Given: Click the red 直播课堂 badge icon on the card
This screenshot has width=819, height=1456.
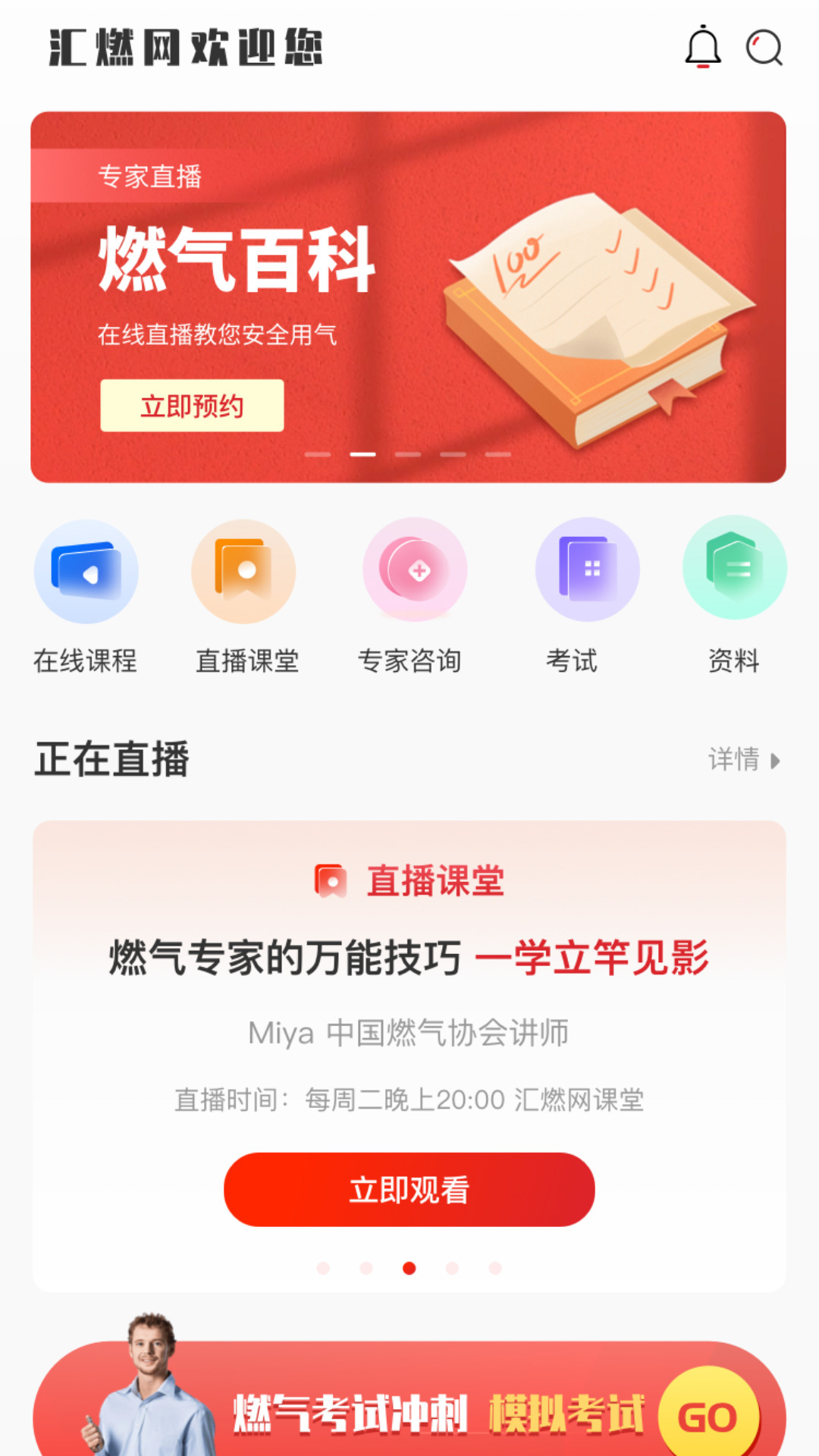Looking at the screenshot, I should [x=331, y=880].
